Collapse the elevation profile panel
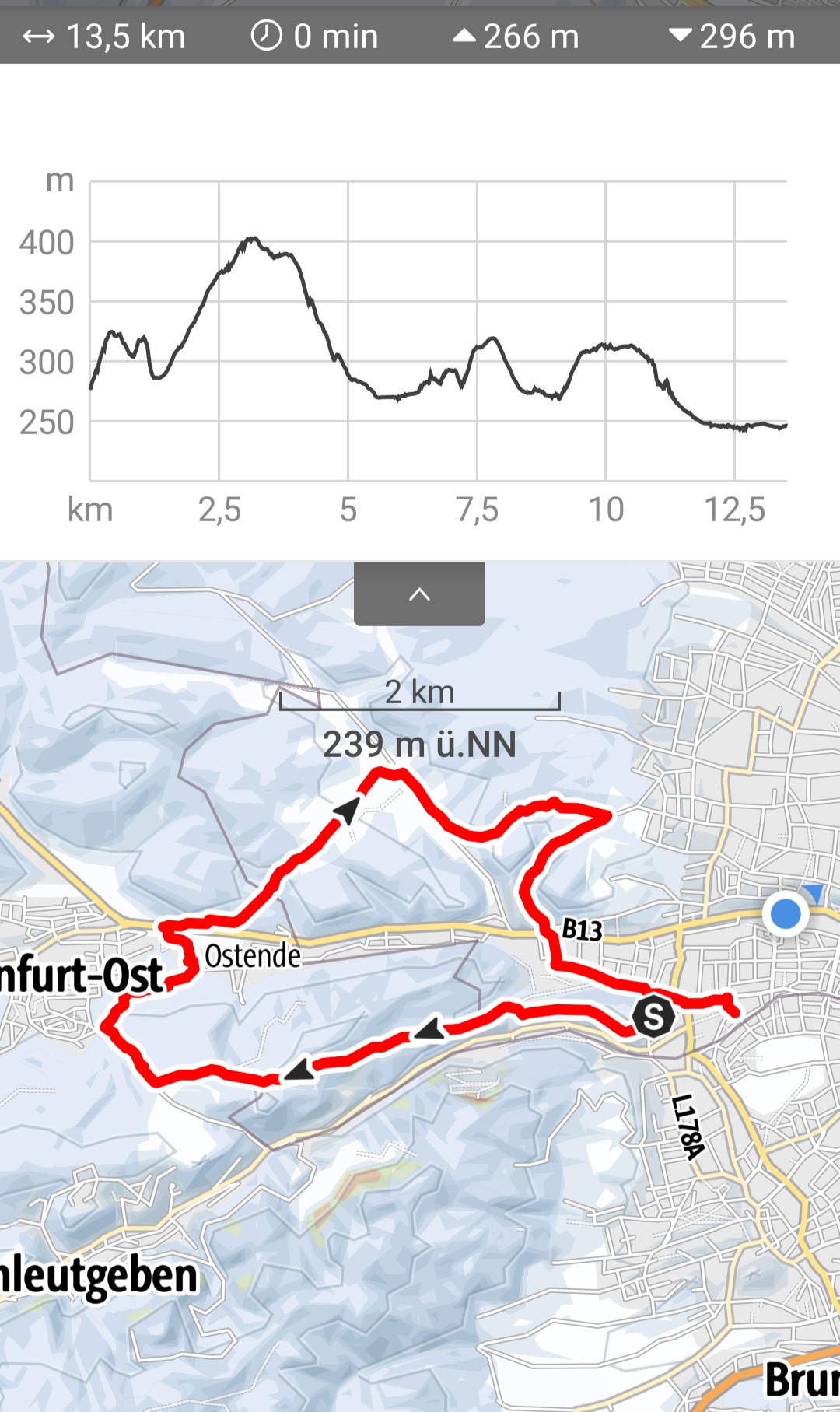The width and height of the screenshot is (840, 1412). pos(419,595)
